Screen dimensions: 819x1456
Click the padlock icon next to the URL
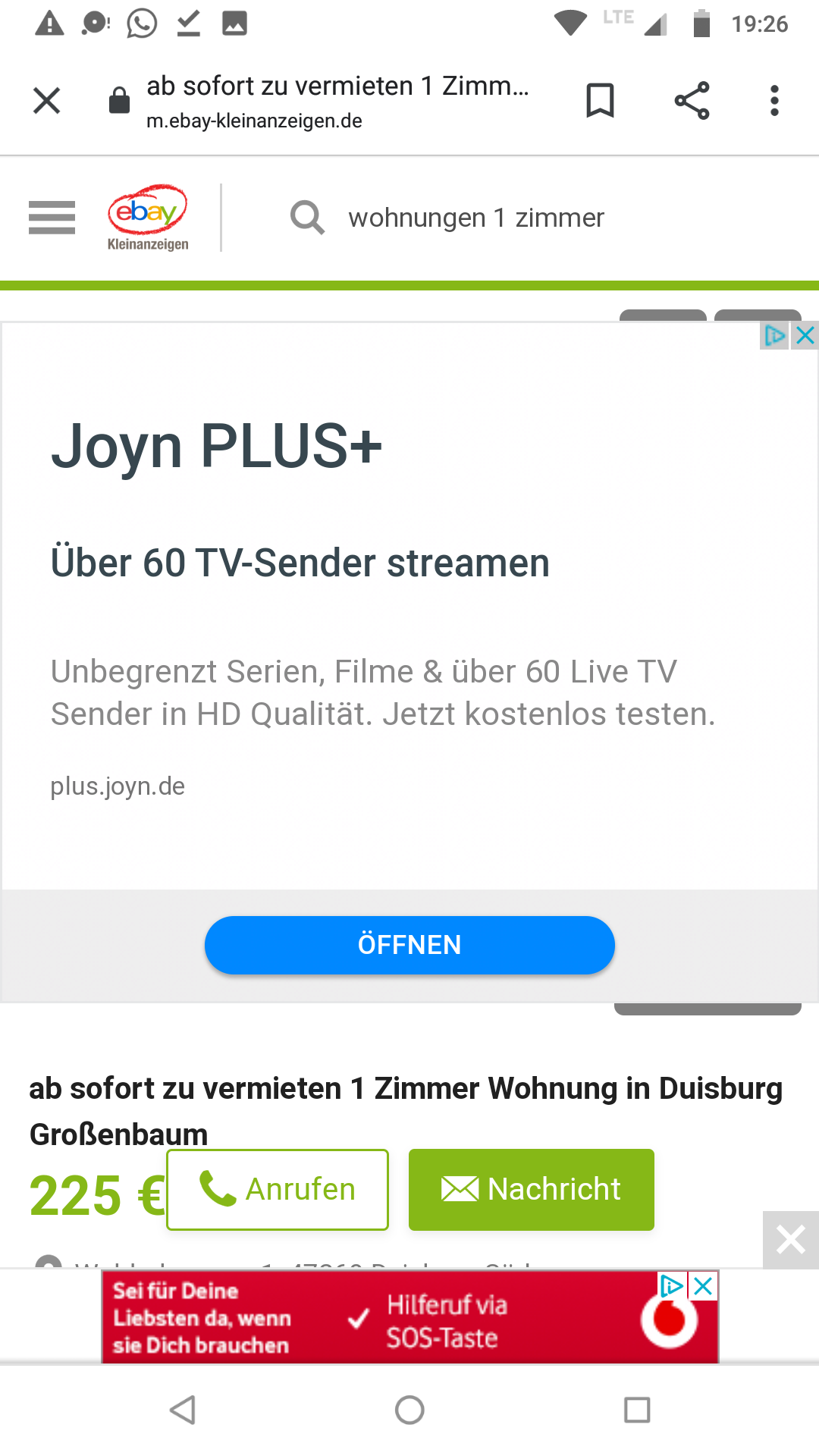118,99
